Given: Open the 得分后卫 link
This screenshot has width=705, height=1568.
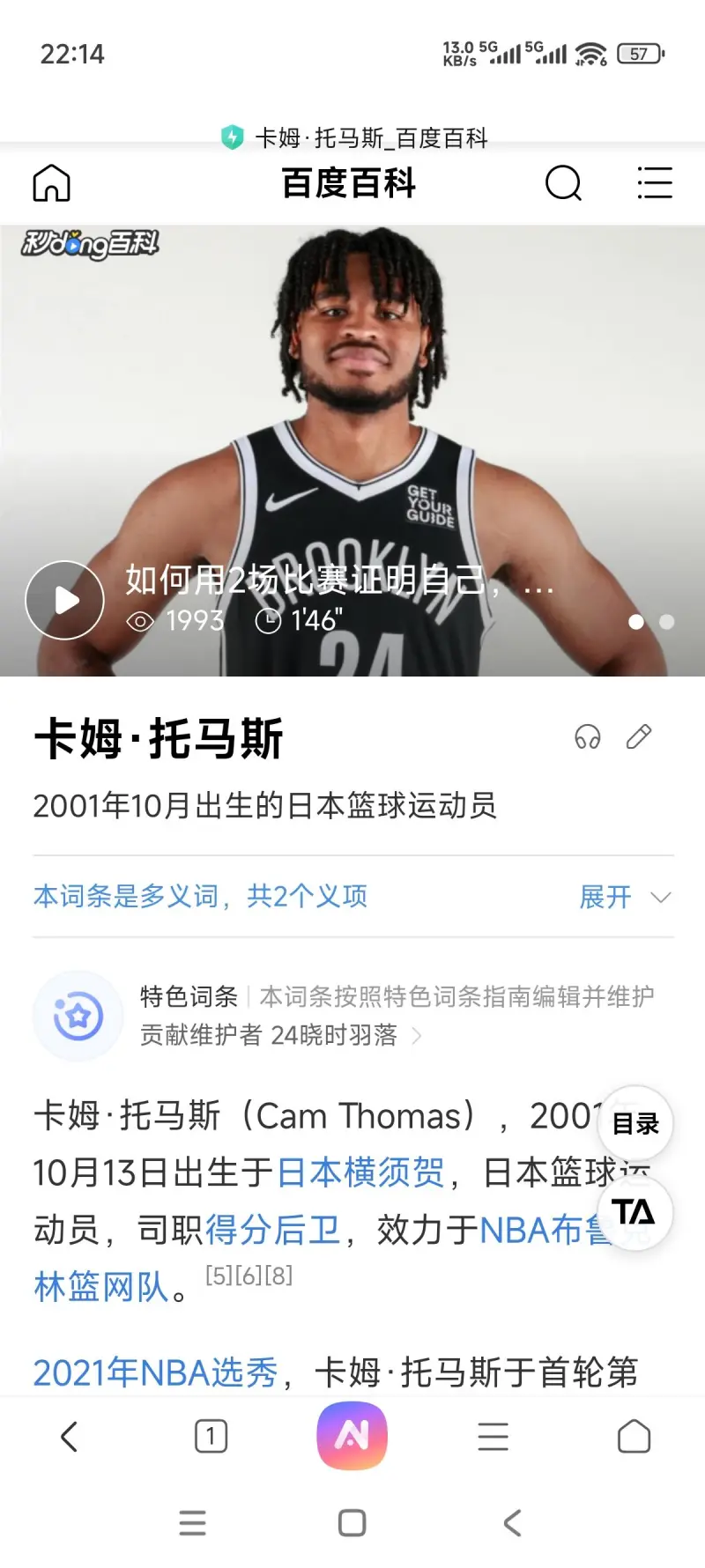Looking at the screenshot, I should [273, 1230].
